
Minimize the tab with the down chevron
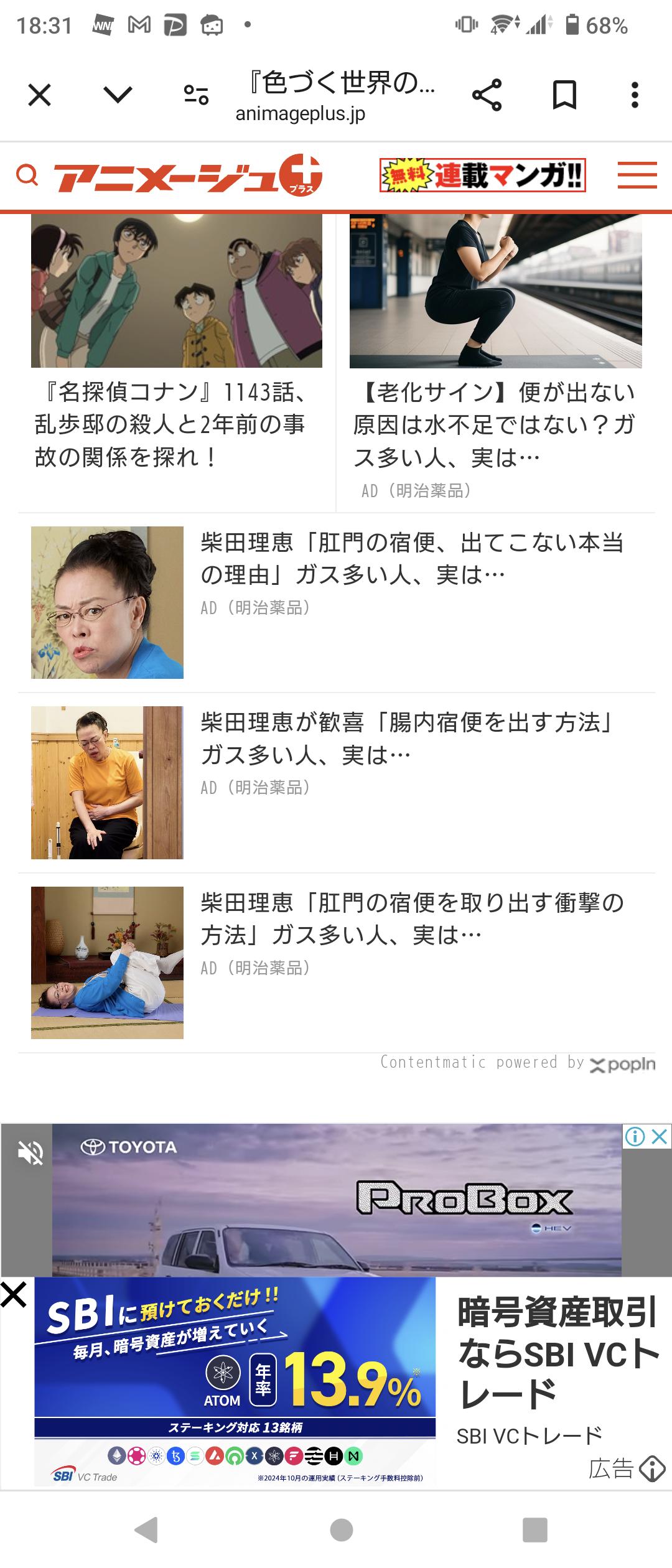point(118,96)
